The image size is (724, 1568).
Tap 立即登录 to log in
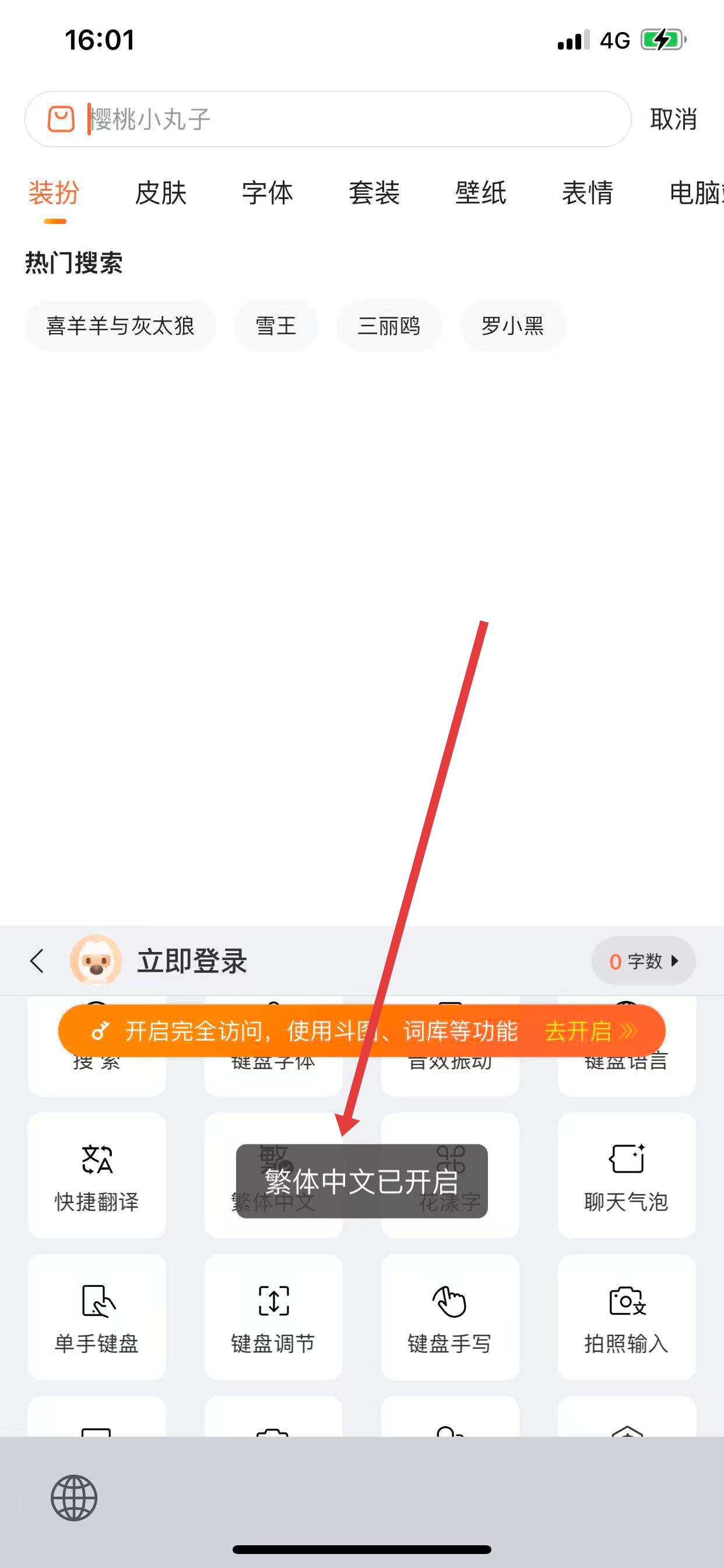point(192,961)
